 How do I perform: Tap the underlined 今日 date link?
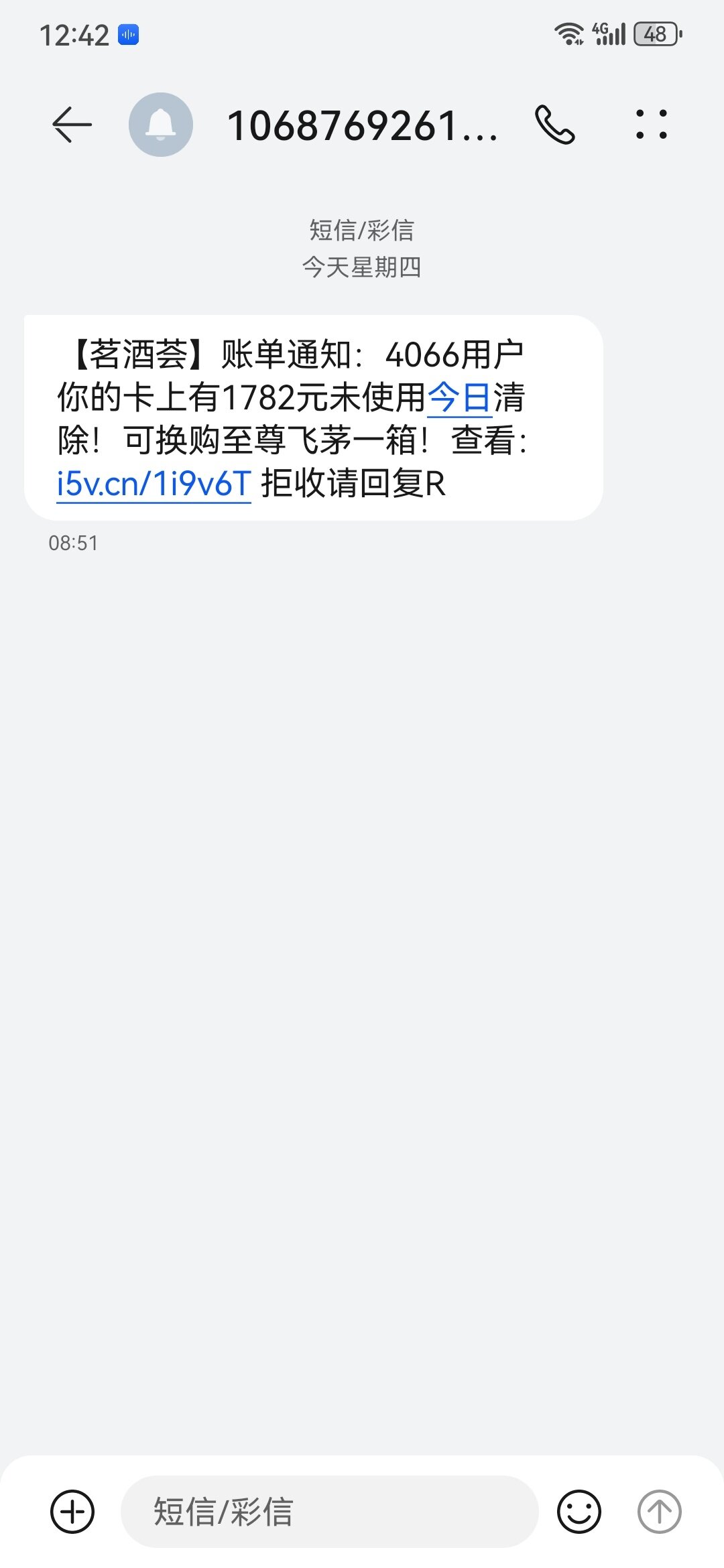460,398
